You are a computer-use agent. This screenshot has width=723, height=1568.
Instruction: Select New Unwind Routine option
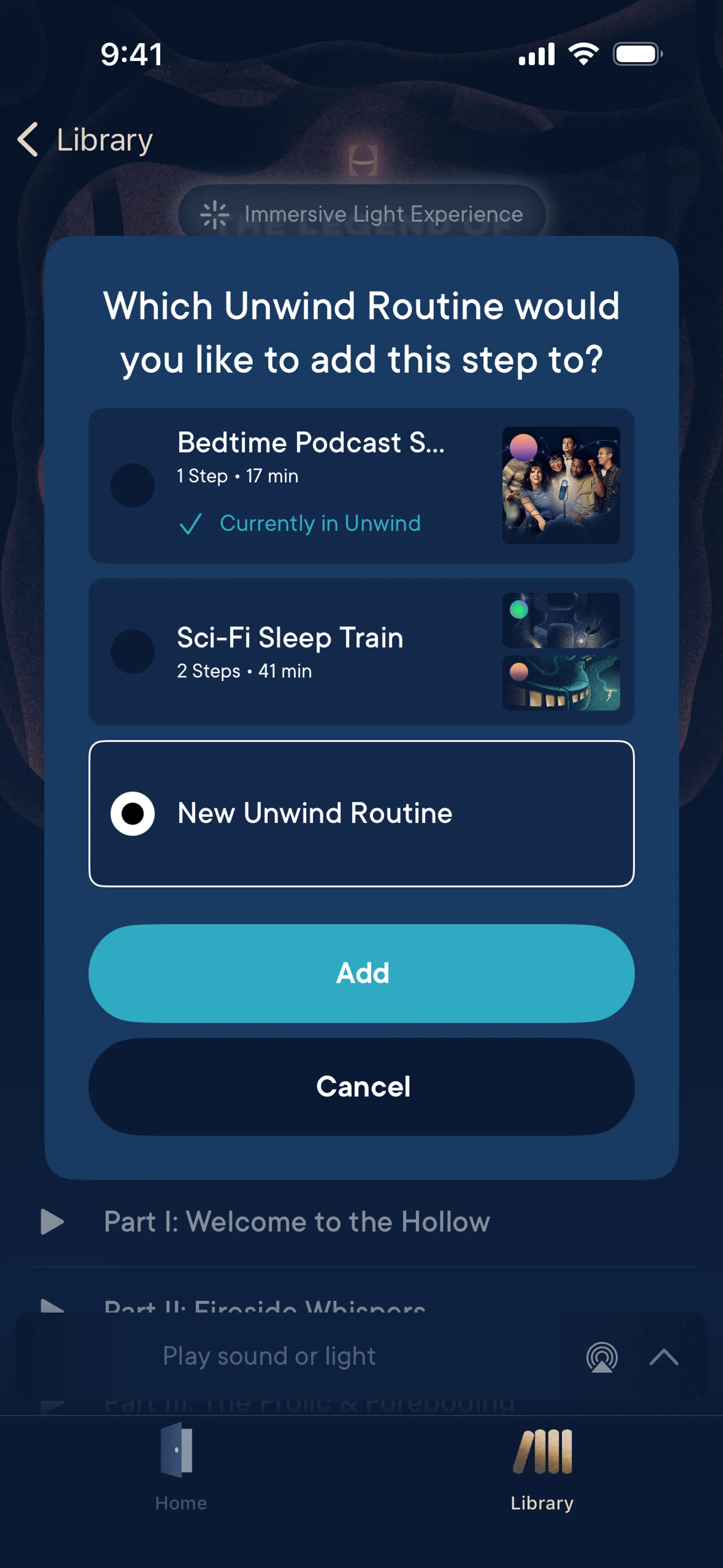[132, 813]
